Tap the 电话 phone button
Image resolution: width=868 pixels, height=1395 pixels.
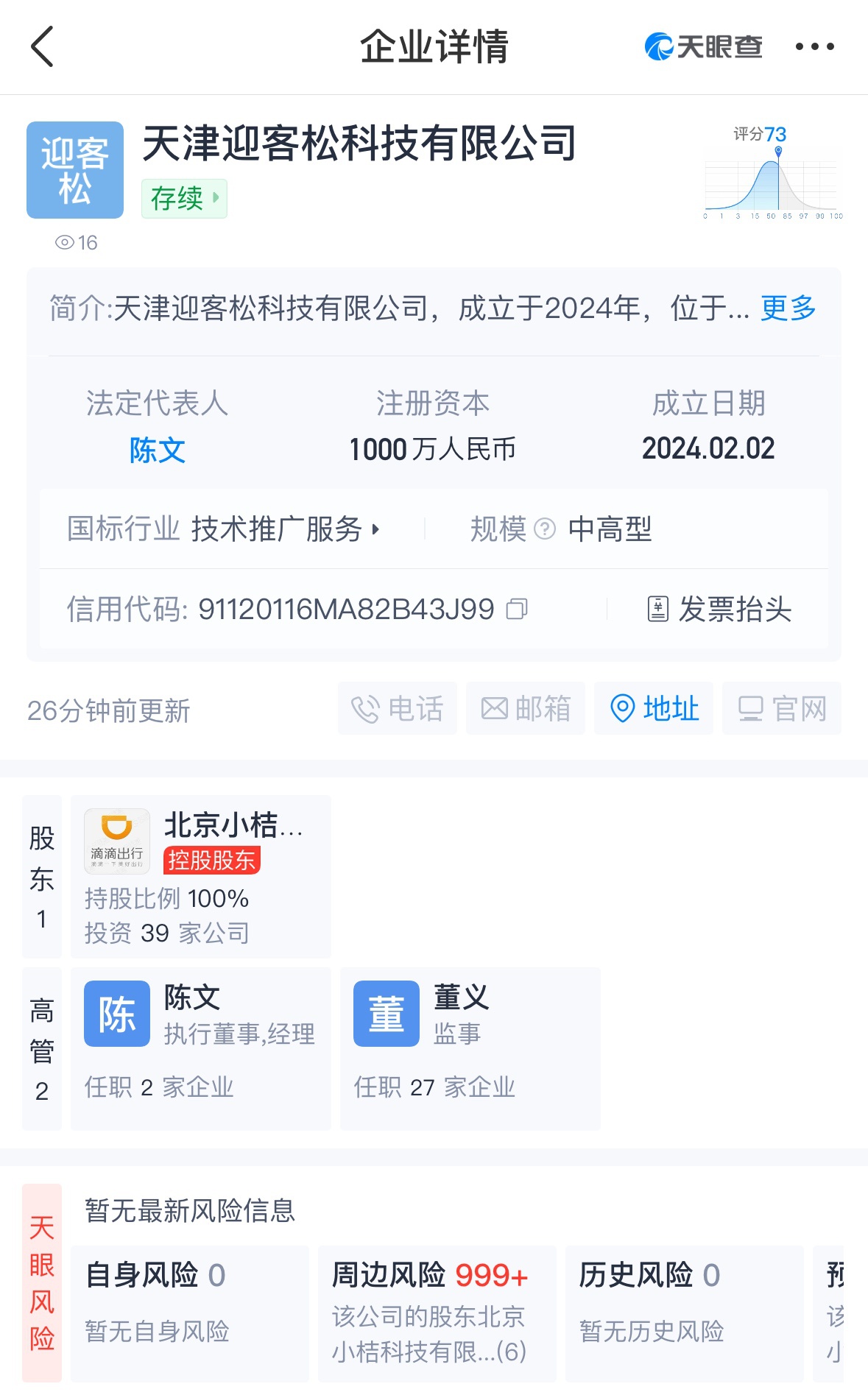pos(398,708)
